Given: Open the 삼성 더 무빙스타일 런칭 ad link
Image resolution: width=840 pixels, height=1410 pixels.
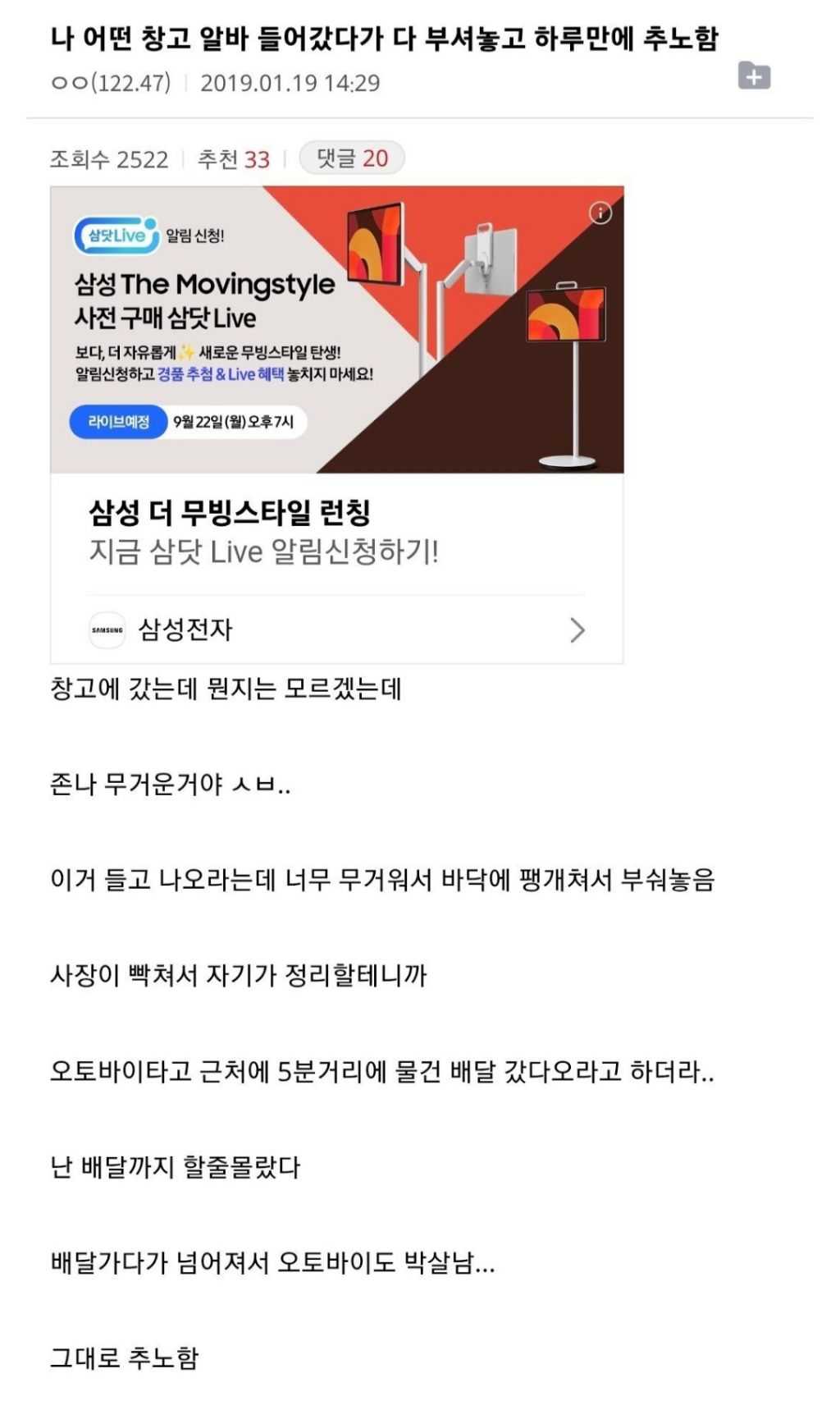Looking at the screenshot, I should (230, 513).
